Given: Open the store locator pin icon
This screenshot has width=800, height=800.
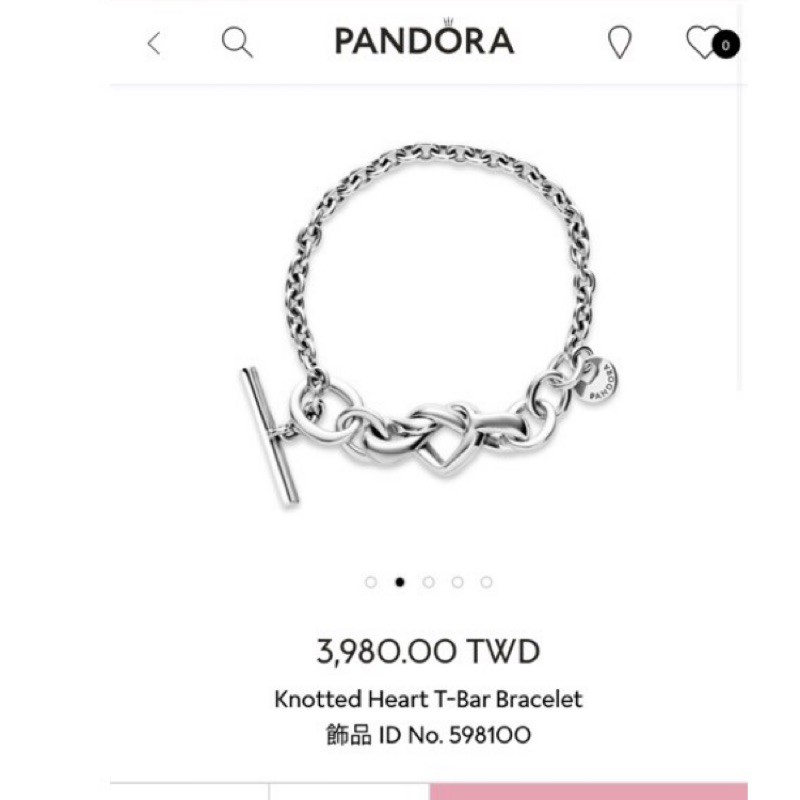Looking at the screenshot, I should point(620,42).
